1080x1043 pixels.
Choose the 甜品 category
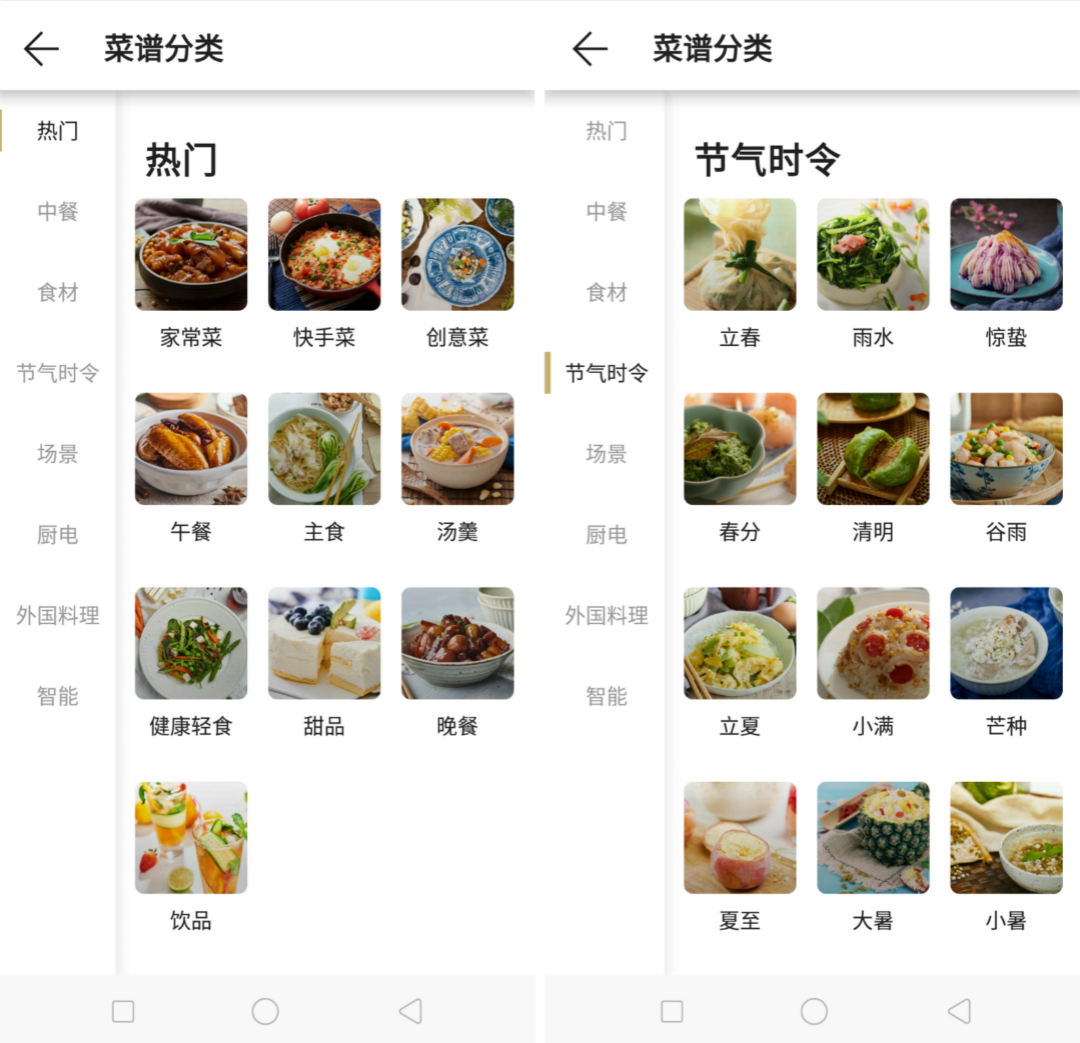324,643
